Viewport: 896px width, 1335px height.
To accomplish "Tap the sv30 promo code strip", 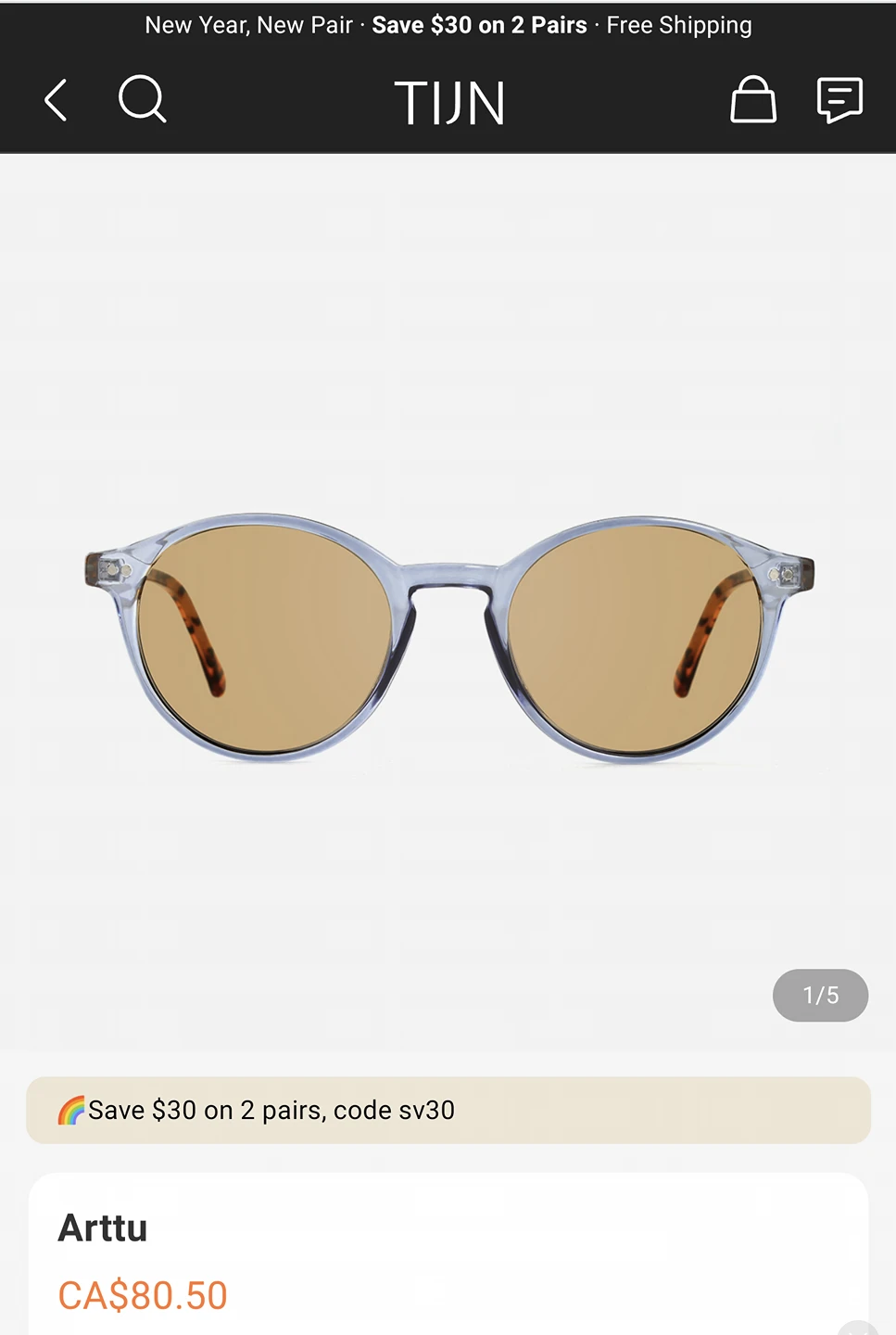I will (x=448, y=1110).
